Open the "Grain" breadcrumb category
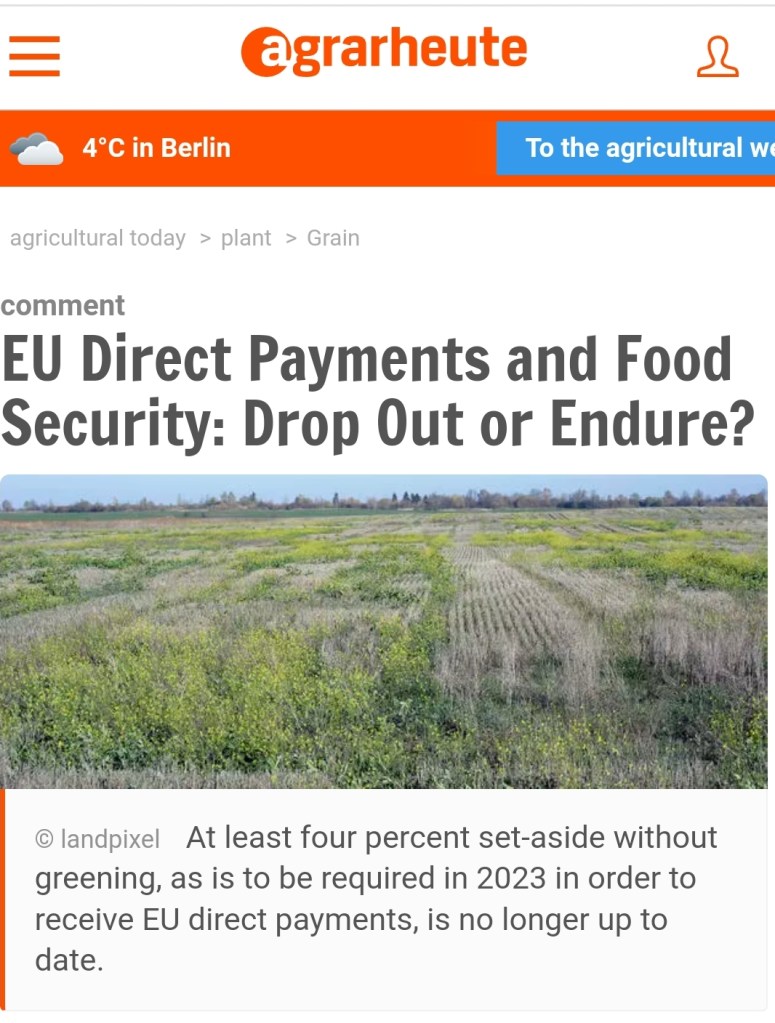 tap(333, 238)
